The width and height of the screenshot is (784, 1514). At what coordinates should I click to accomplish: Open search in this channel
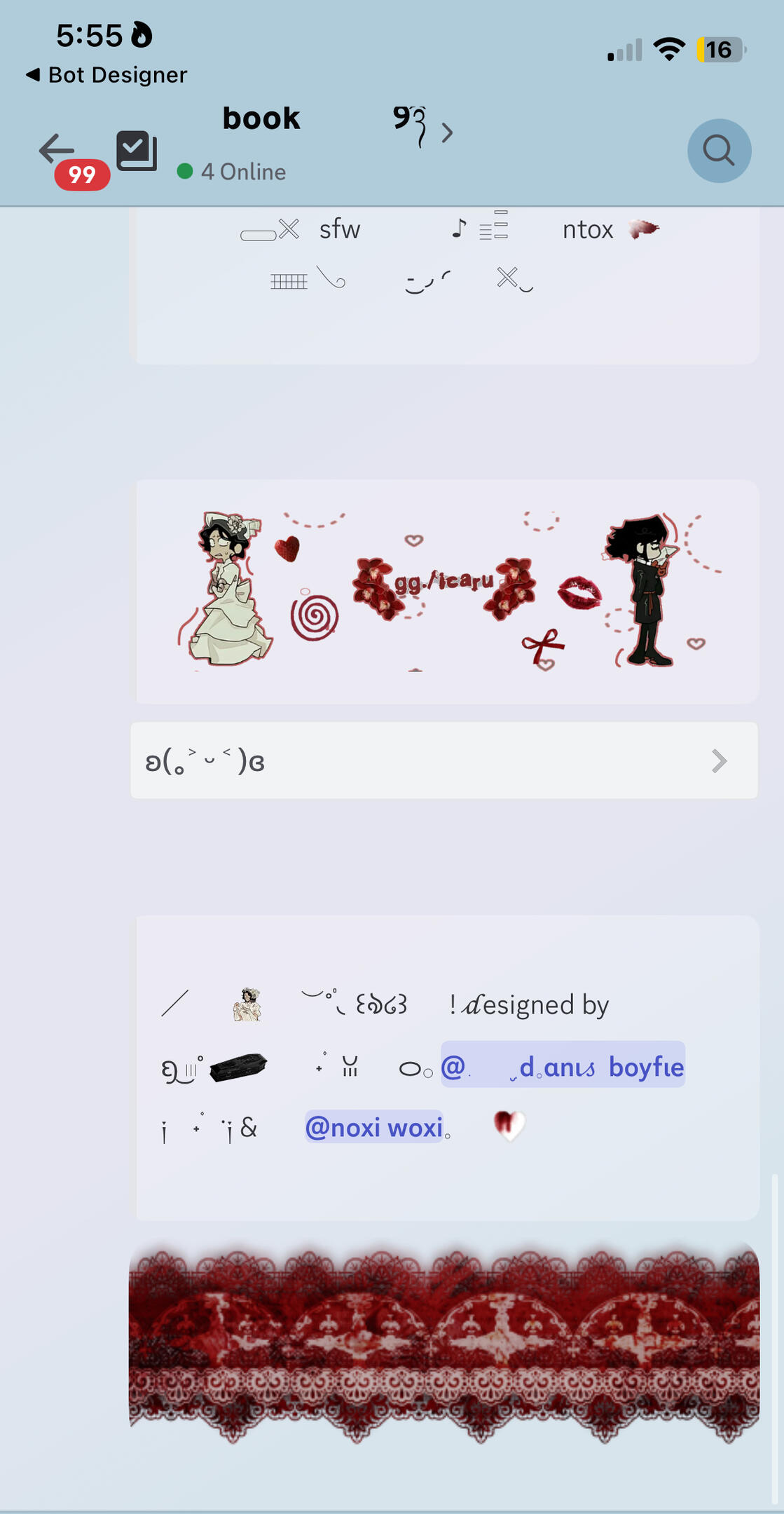click(719, 151)
